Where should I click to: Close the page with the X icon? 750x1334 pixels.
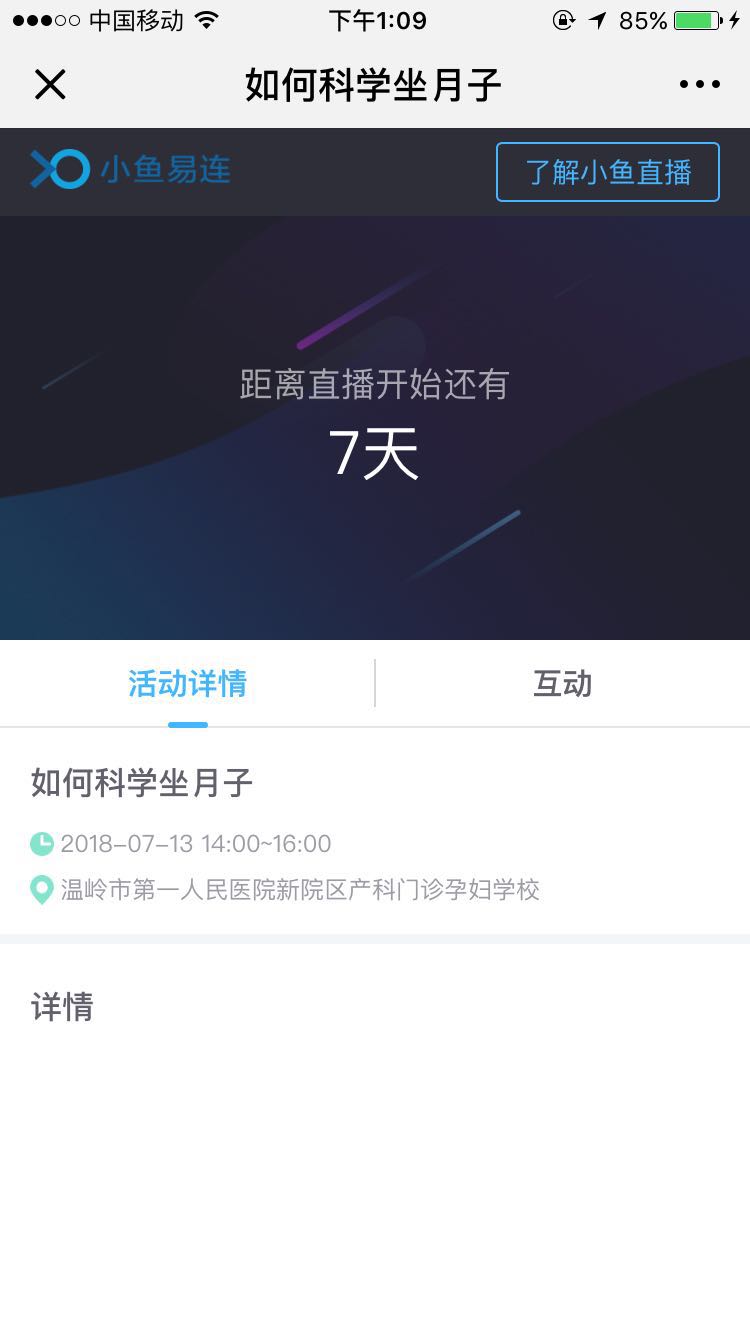pos(50,85)
